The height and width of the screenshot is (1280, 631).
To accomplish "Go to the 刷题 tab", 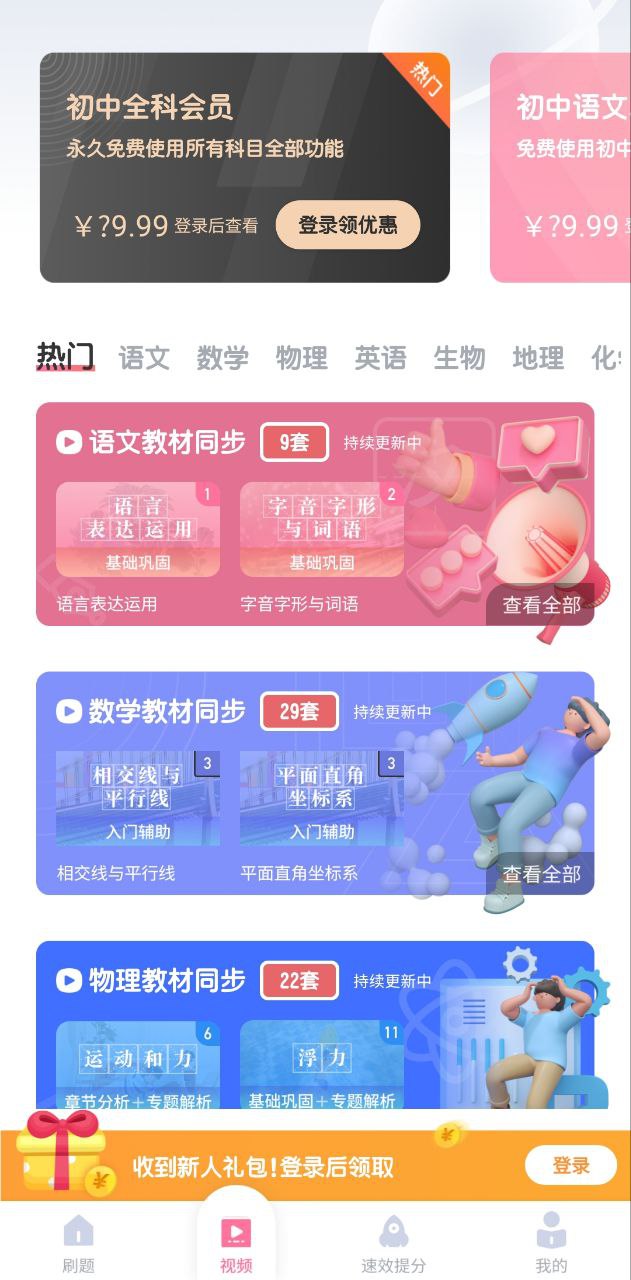I will click(x=78, y=1244).
